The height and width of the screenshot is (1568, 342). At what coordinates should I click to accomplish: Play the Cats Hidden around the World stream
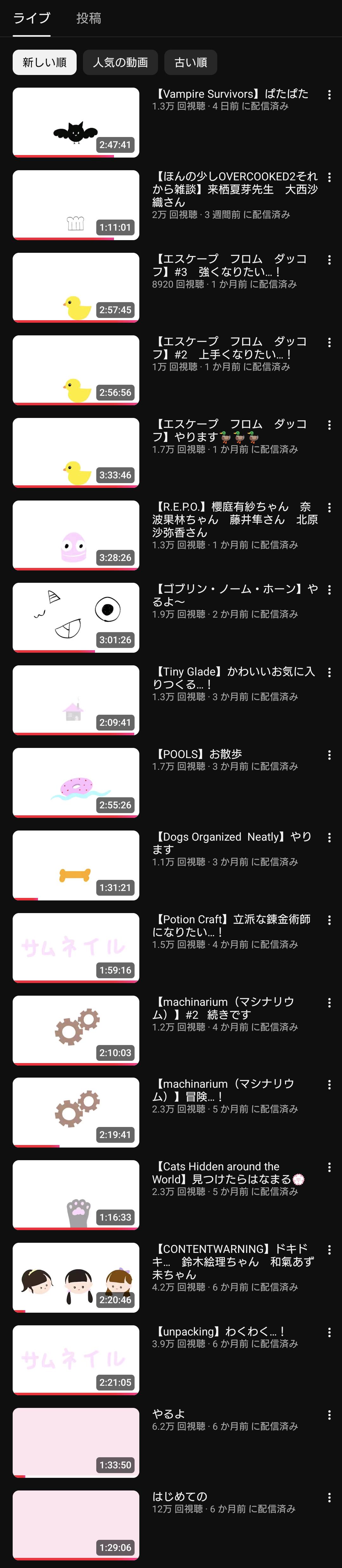[76, 1195]
